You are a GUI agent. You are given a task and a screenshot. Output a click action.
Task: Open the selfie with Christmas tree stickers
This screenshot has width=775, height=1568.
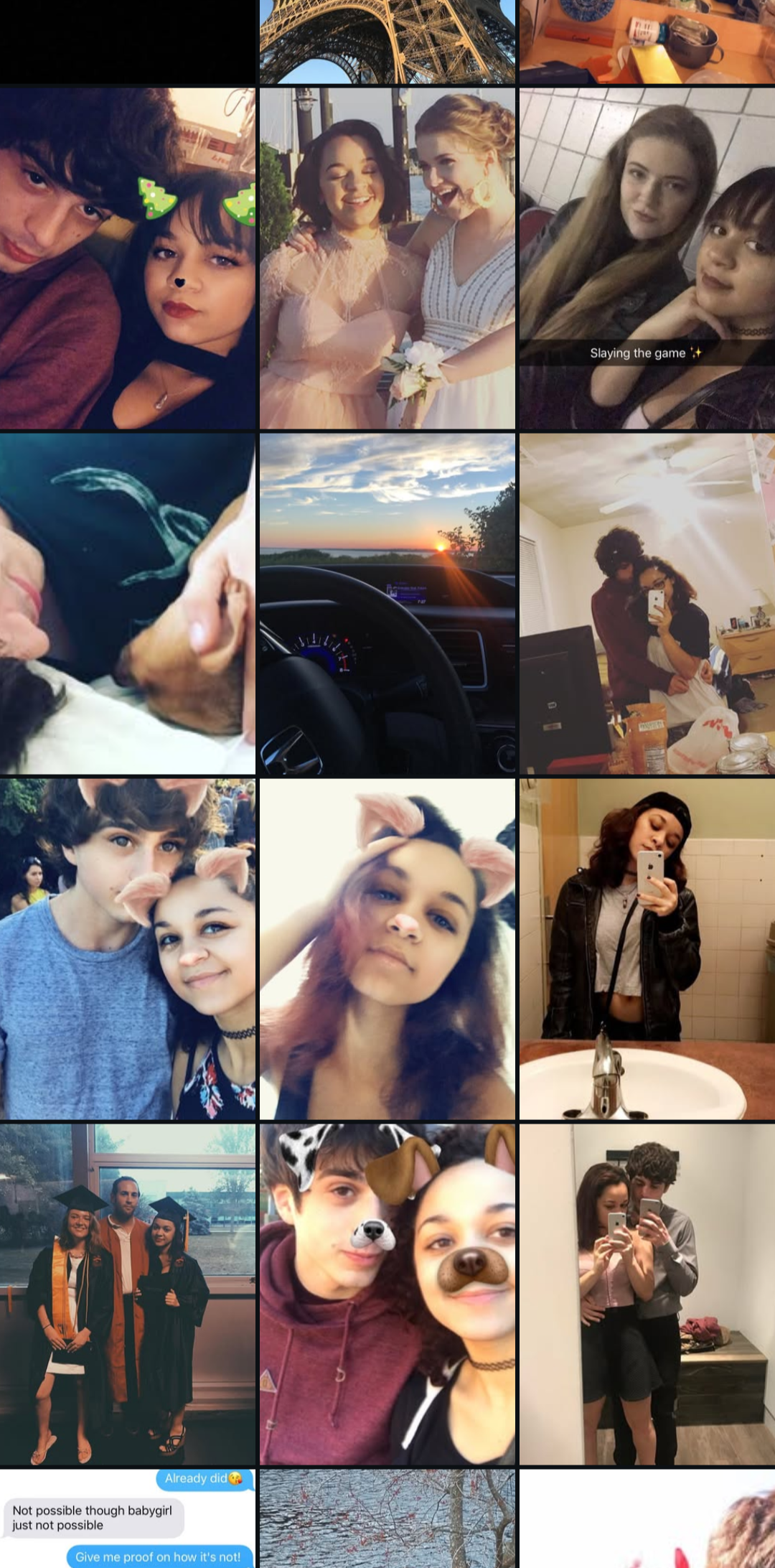pyautogui.click(x=128, y=258)
